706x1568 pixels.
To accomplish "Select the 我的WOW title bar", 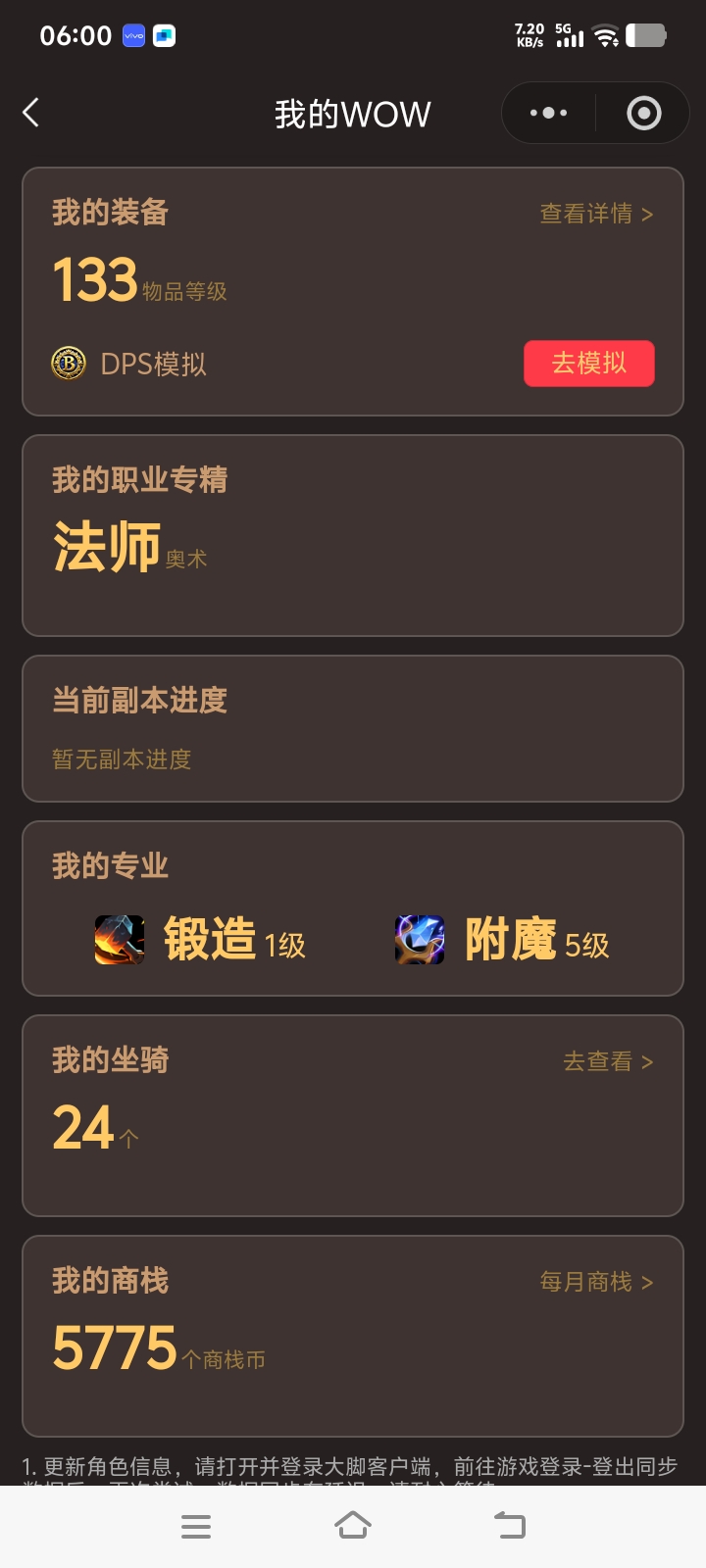I will (x=353, y=113).
